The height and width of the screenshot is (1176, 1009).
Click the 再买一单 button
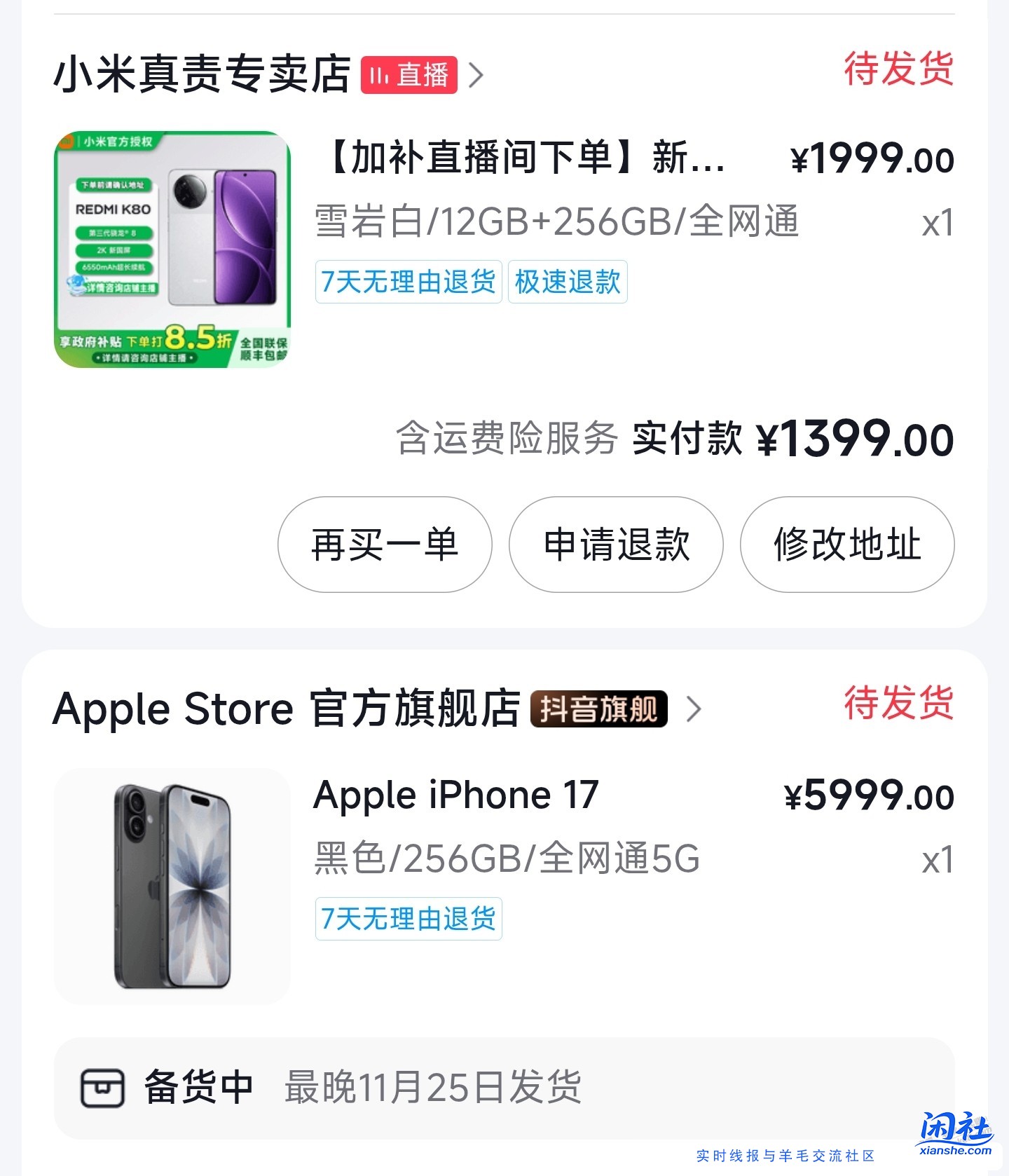pos(384,546)
